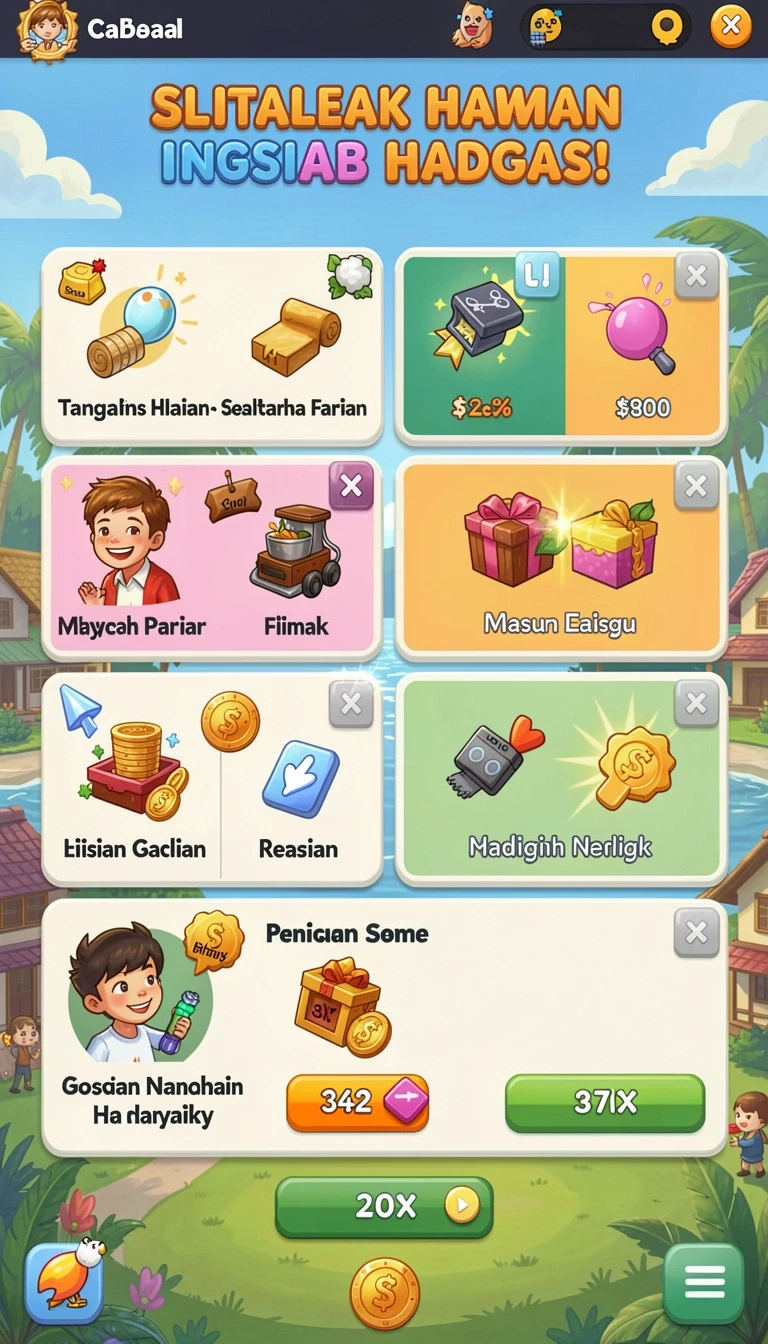The image size is (768, 1344).
Task: Dismiss the $800 offer card
Action: click(x=696, y=275)
